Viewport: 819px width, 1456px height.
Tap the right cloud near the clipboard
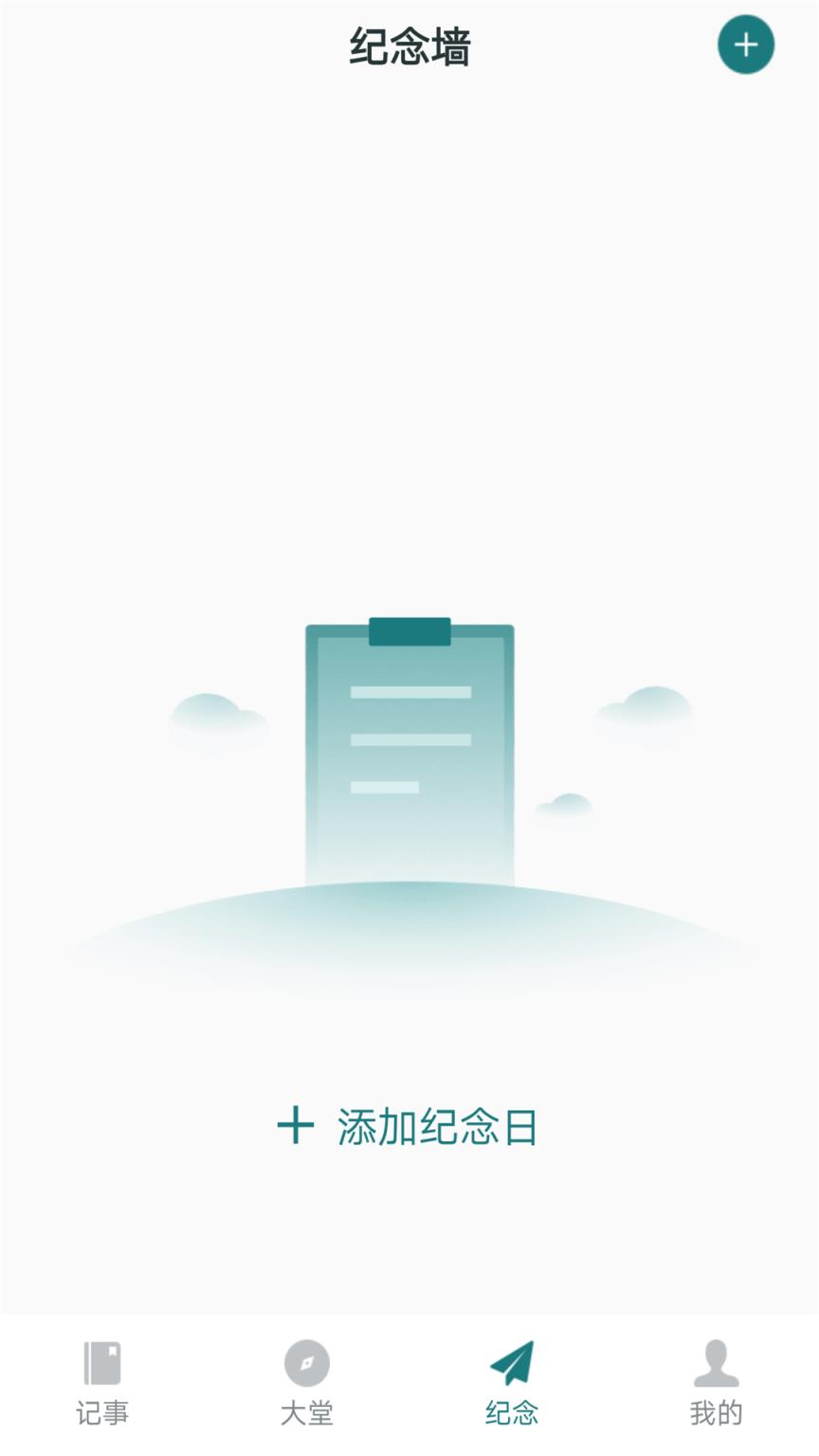coord(646,711)
